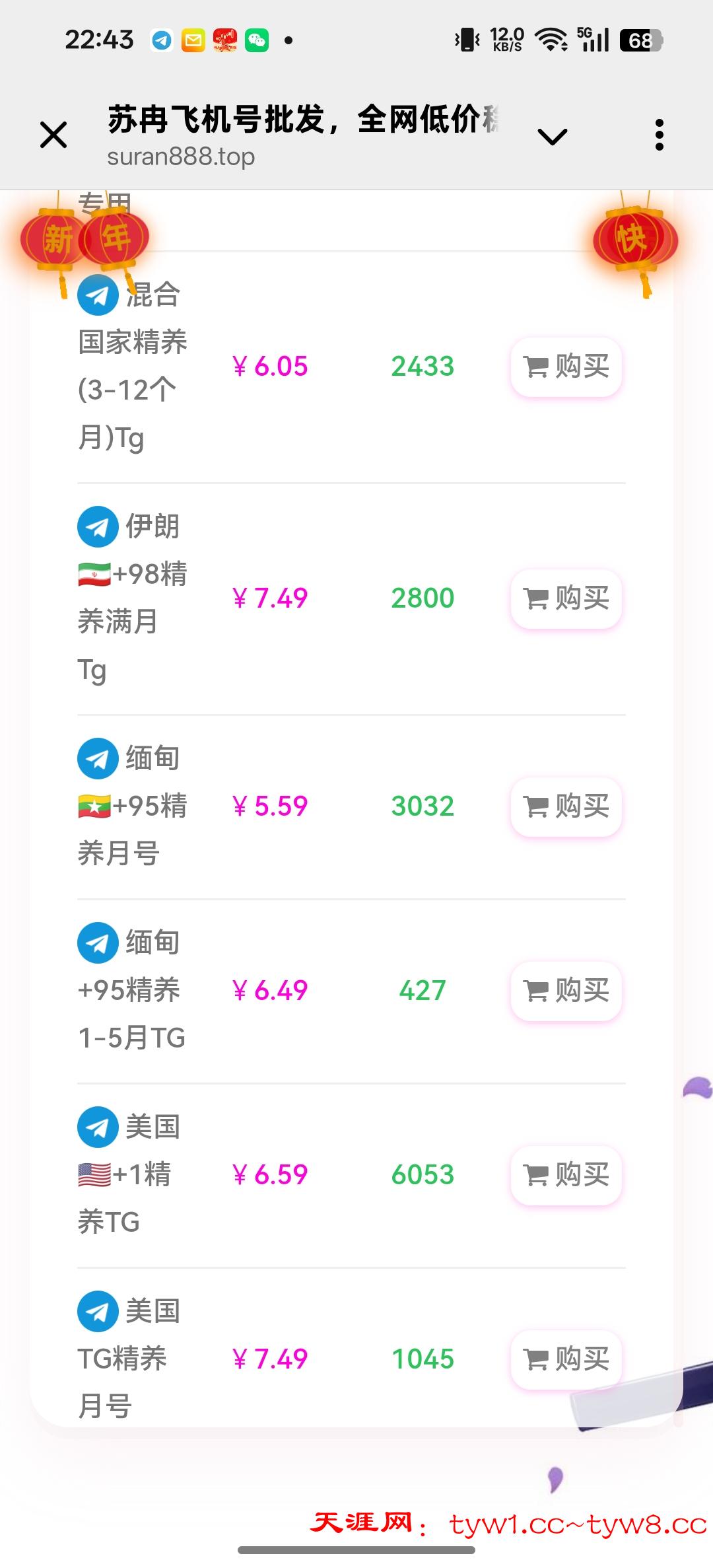Tap 购买 for 混合国家精养 ¥6.05
Image resolution: width=713 pixels, height=1568 pixels.
coord(566,367)
